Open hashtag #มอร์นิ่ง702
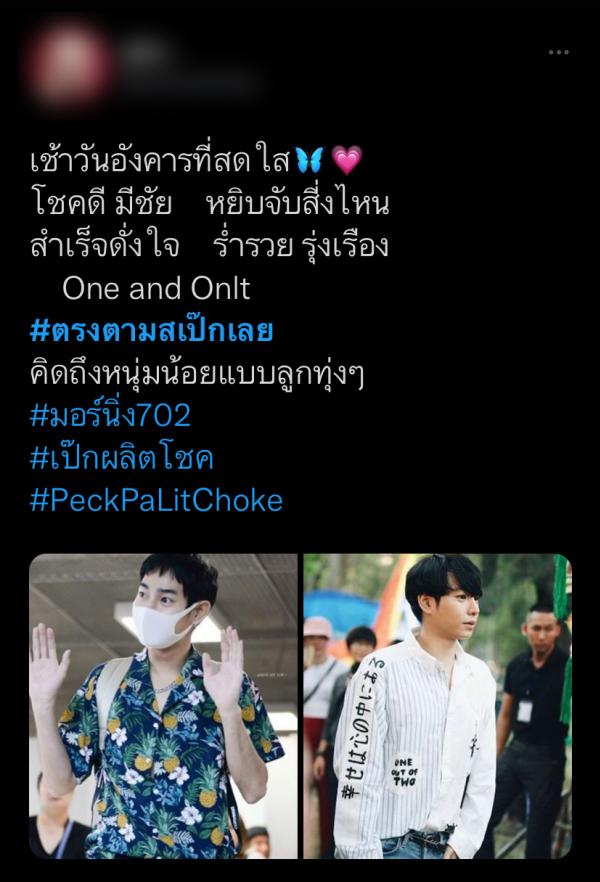Image resolution: width=600 pixels, height=882 pixels. coord(110,415)
